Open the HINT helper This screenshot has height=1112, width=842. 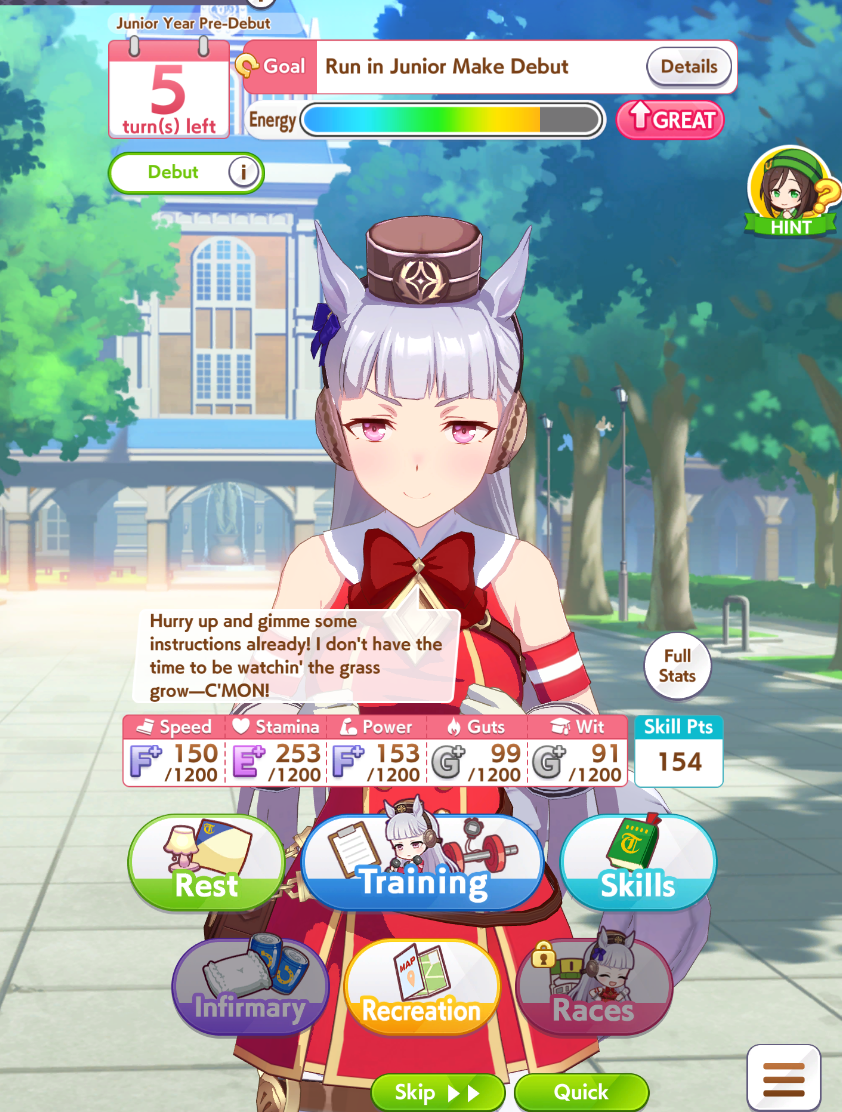click(788, 193)
